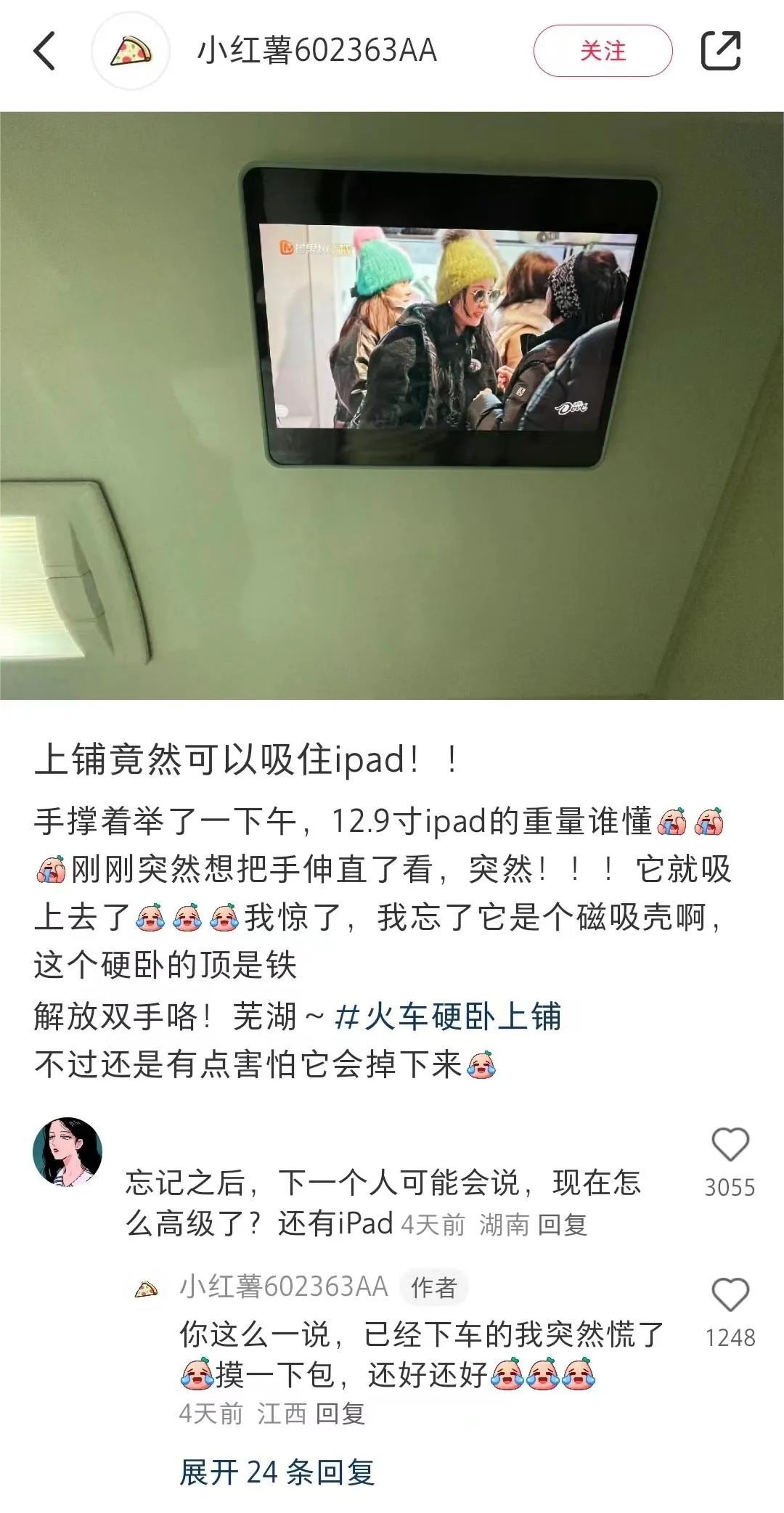784x1513 pixels.
Task: Like the author's reply with 1248 likes
Action: (x=730, y=1295)
